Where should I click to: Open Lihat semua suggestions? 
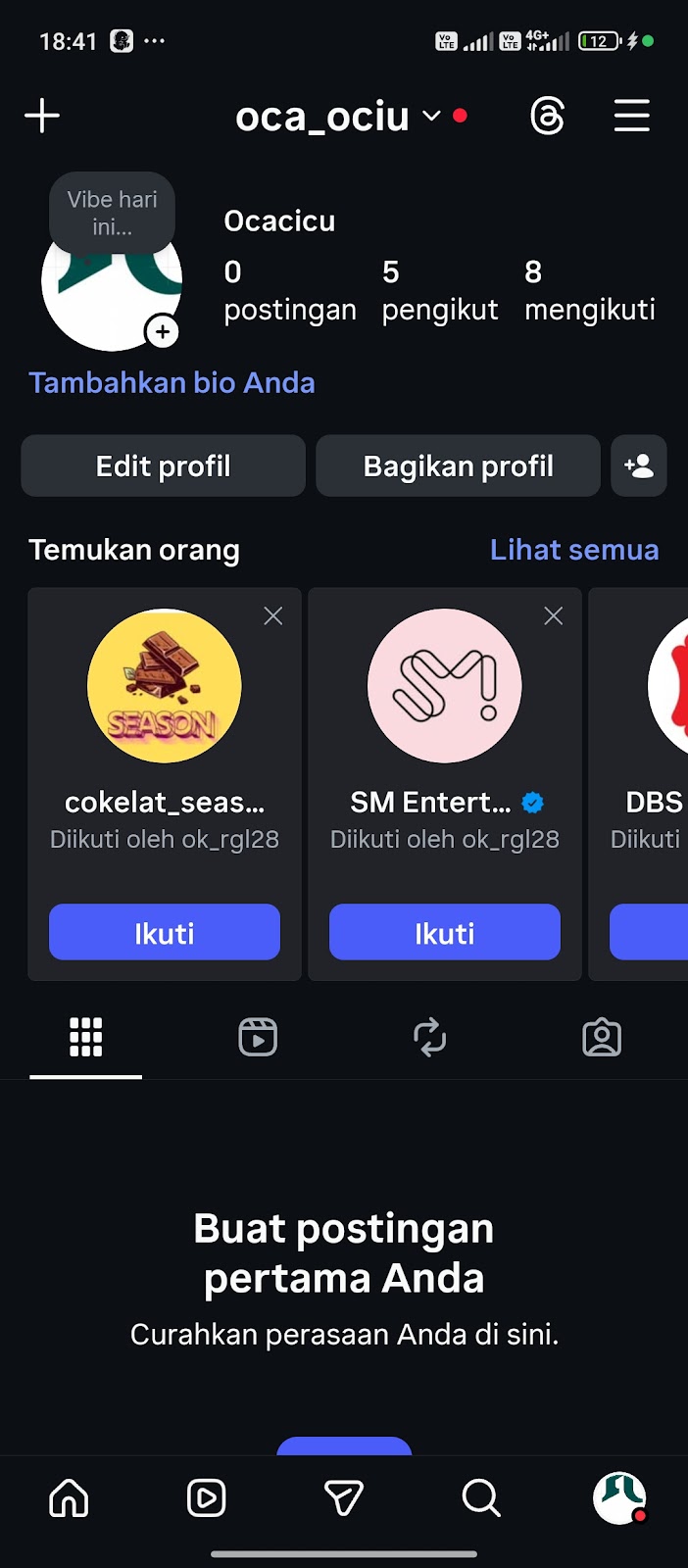tap(574, 550)
